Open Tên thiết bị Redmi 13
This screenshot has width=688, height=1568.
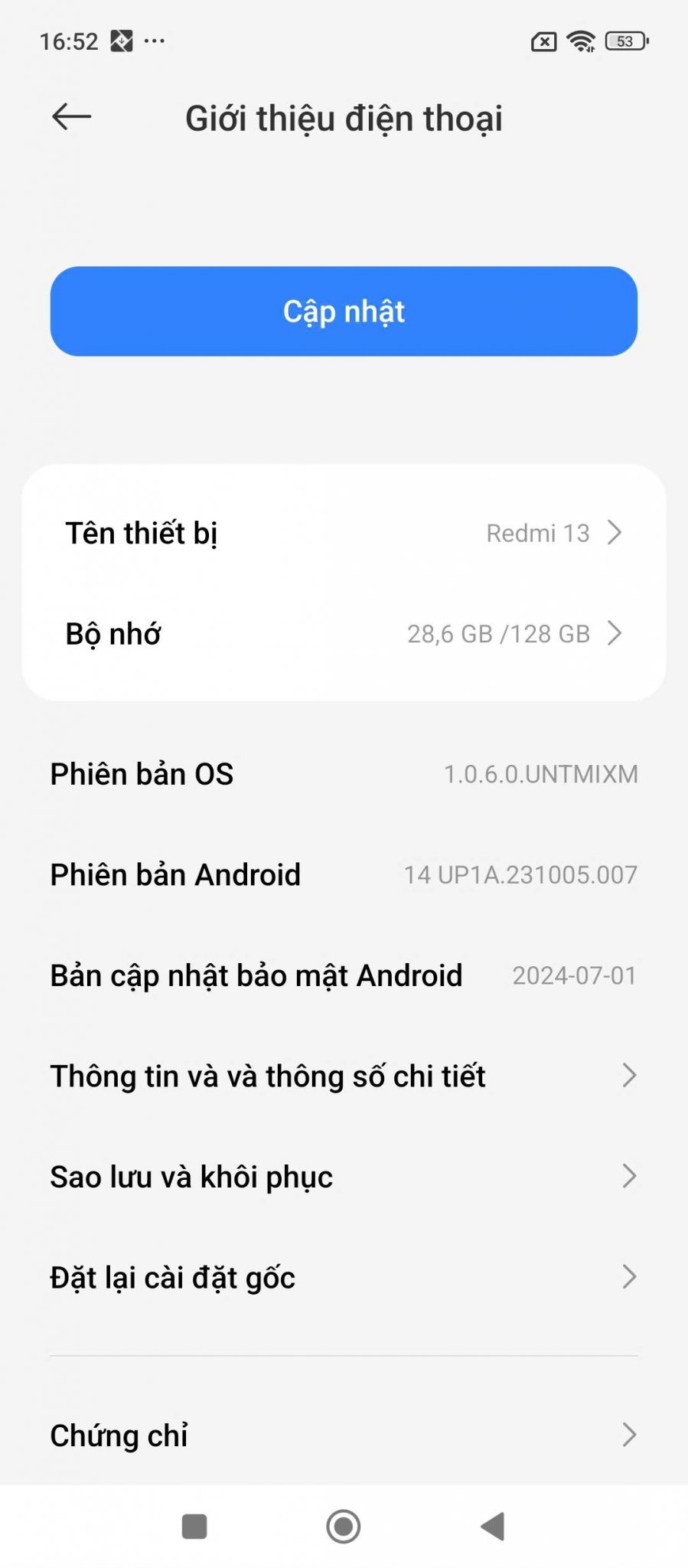coord(344,533)
